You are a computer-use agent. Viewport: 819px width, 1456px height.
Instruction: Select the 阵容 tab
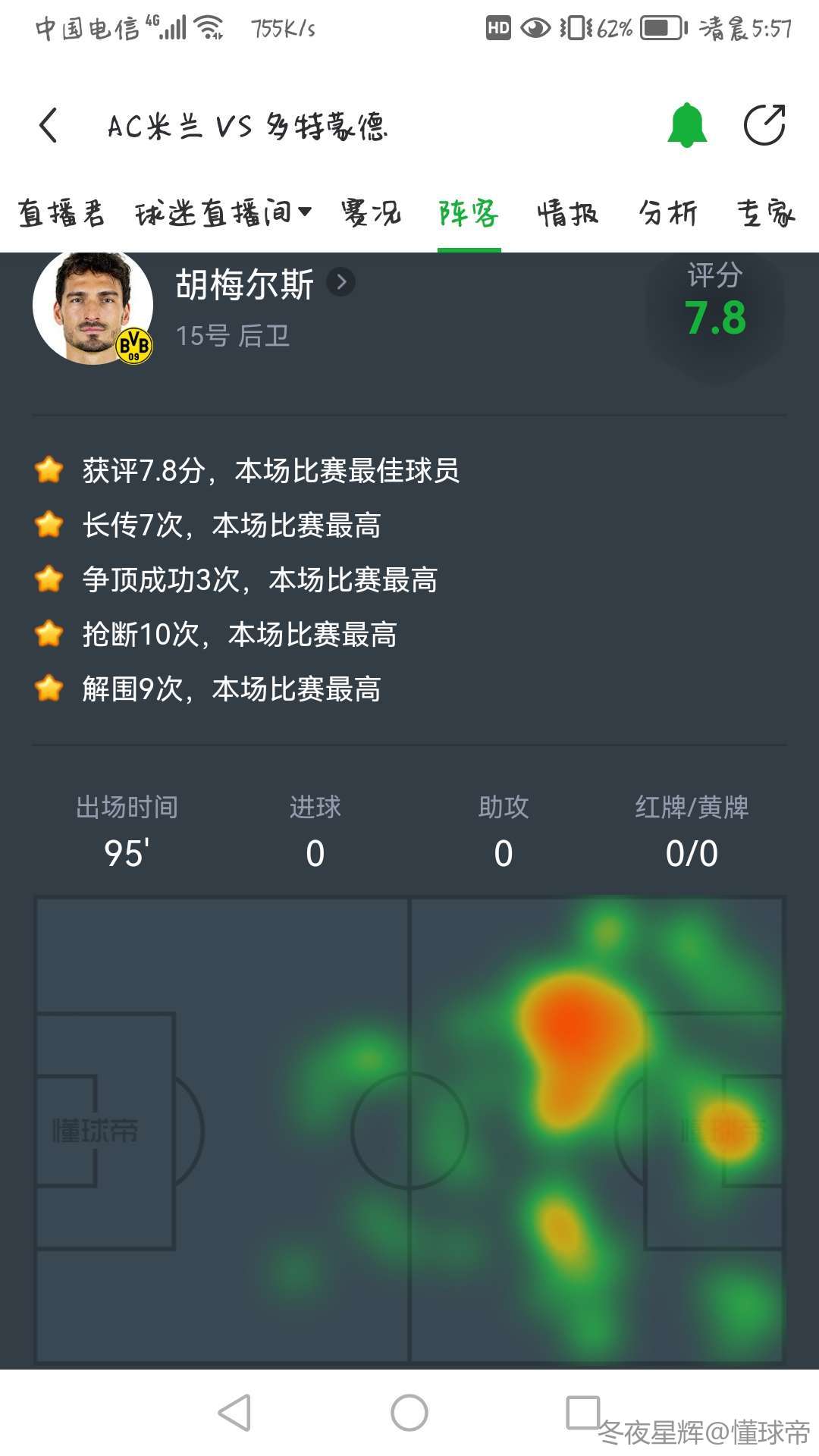(x=469, y=213)
